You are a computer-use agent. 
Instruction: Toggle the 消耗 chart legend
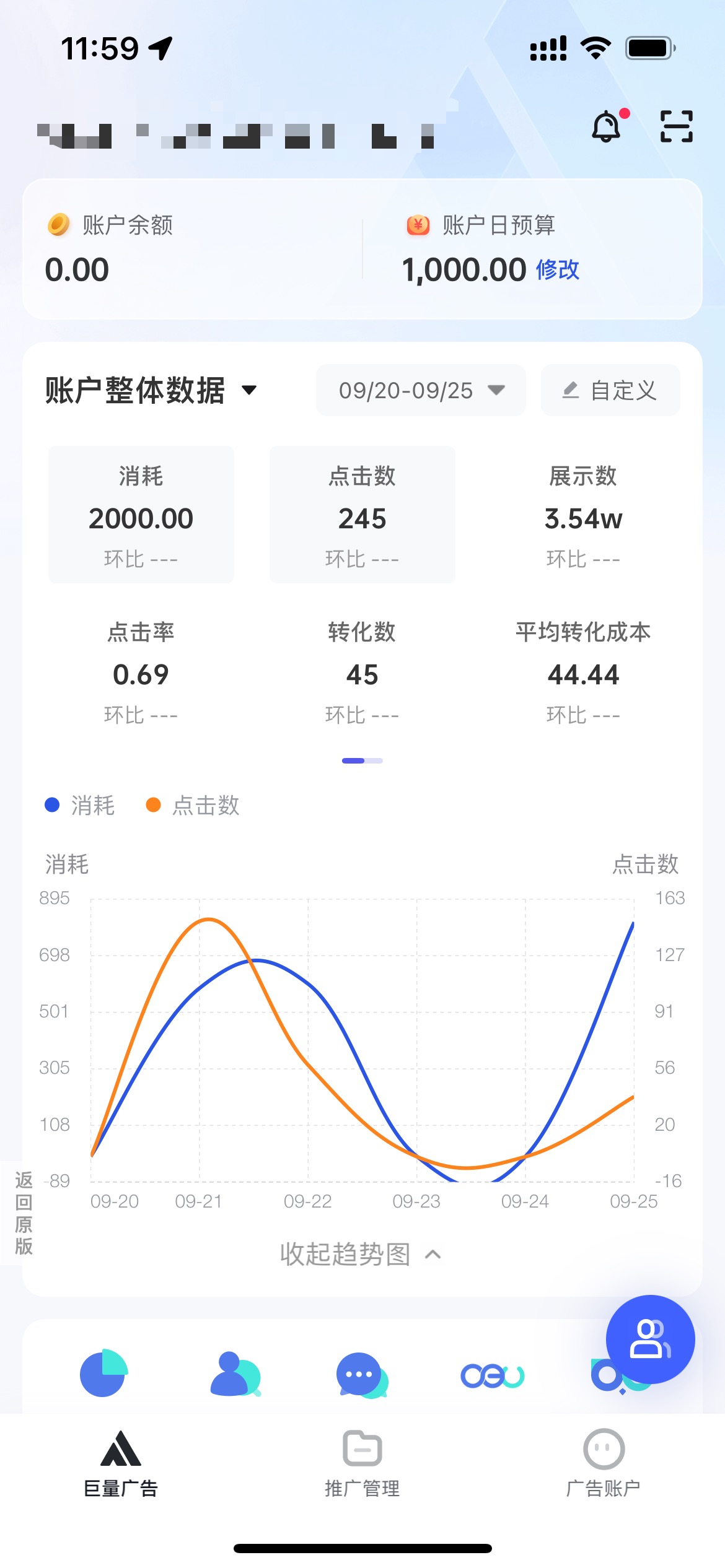(80, 805)
